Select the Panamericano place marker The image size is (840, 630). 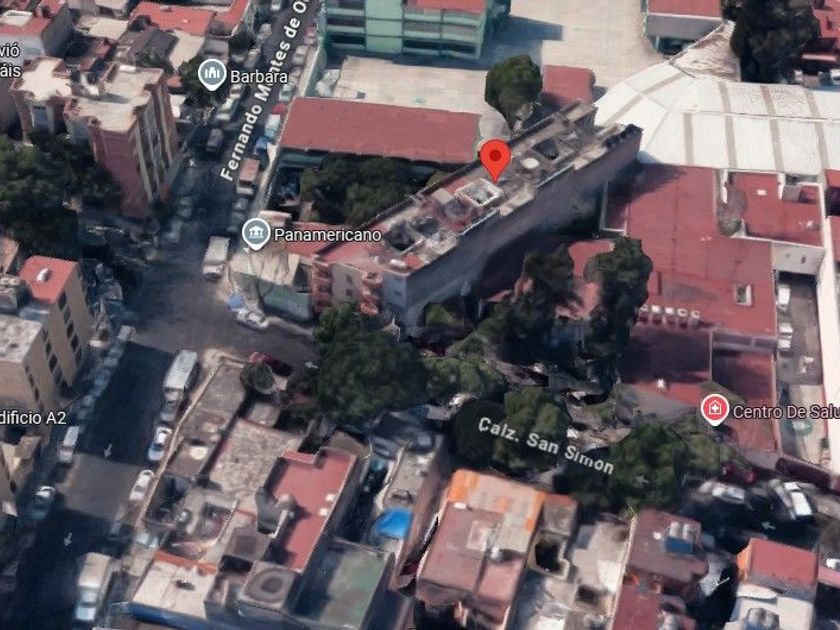coord(256,234)
